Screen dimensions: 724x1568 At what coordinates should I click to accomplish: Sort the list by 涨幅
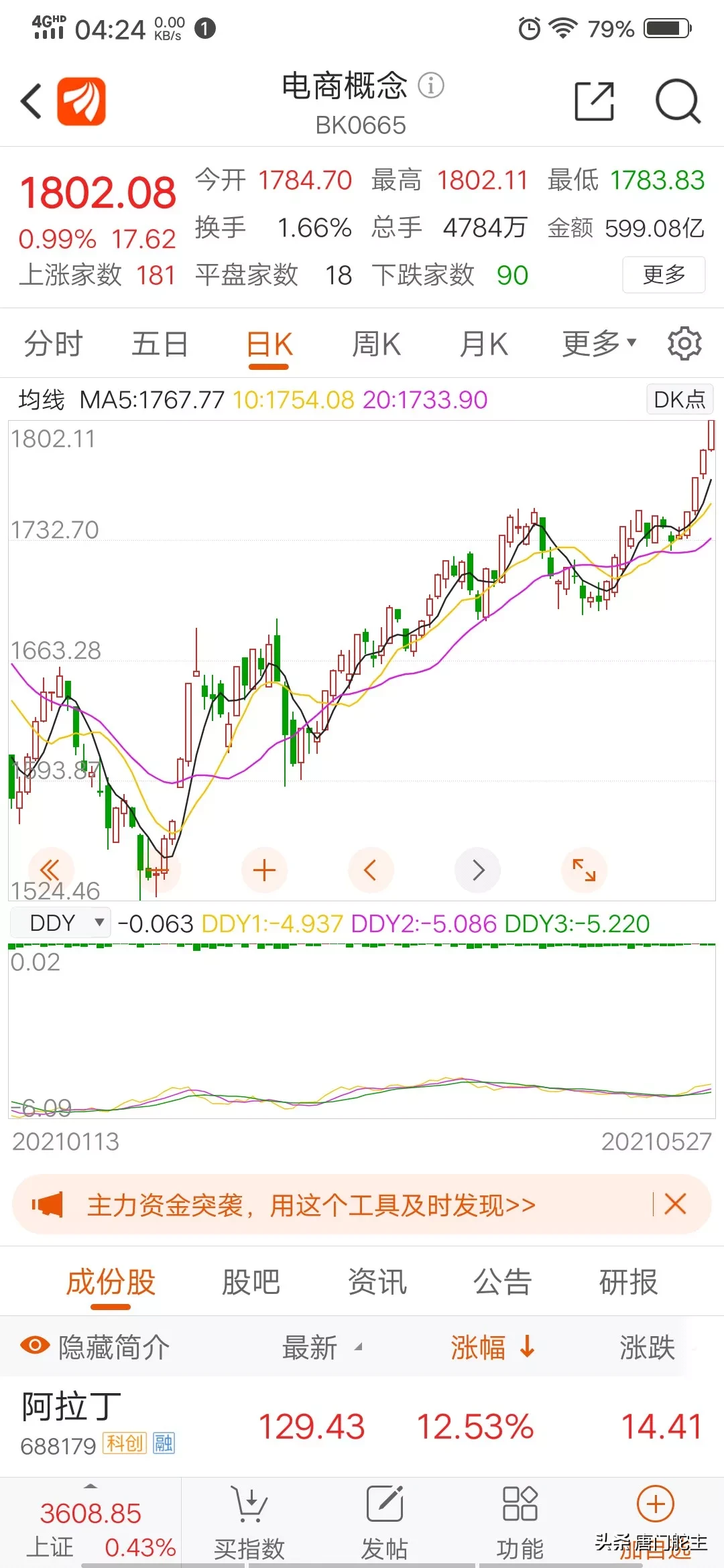pos(491,1347)
